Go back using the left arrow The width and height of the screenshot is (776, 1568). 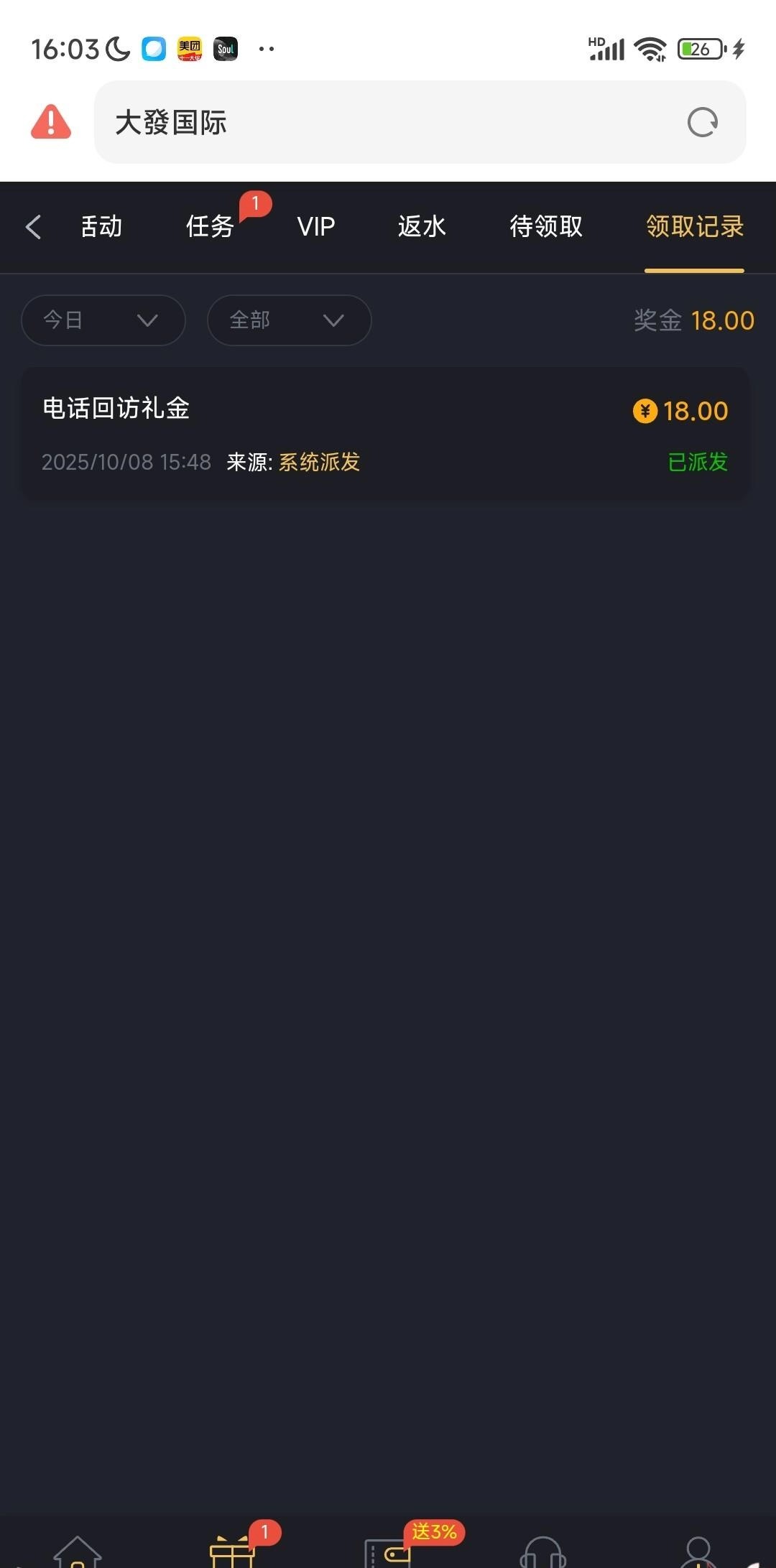pyautogui.click(x=33, y=227)
